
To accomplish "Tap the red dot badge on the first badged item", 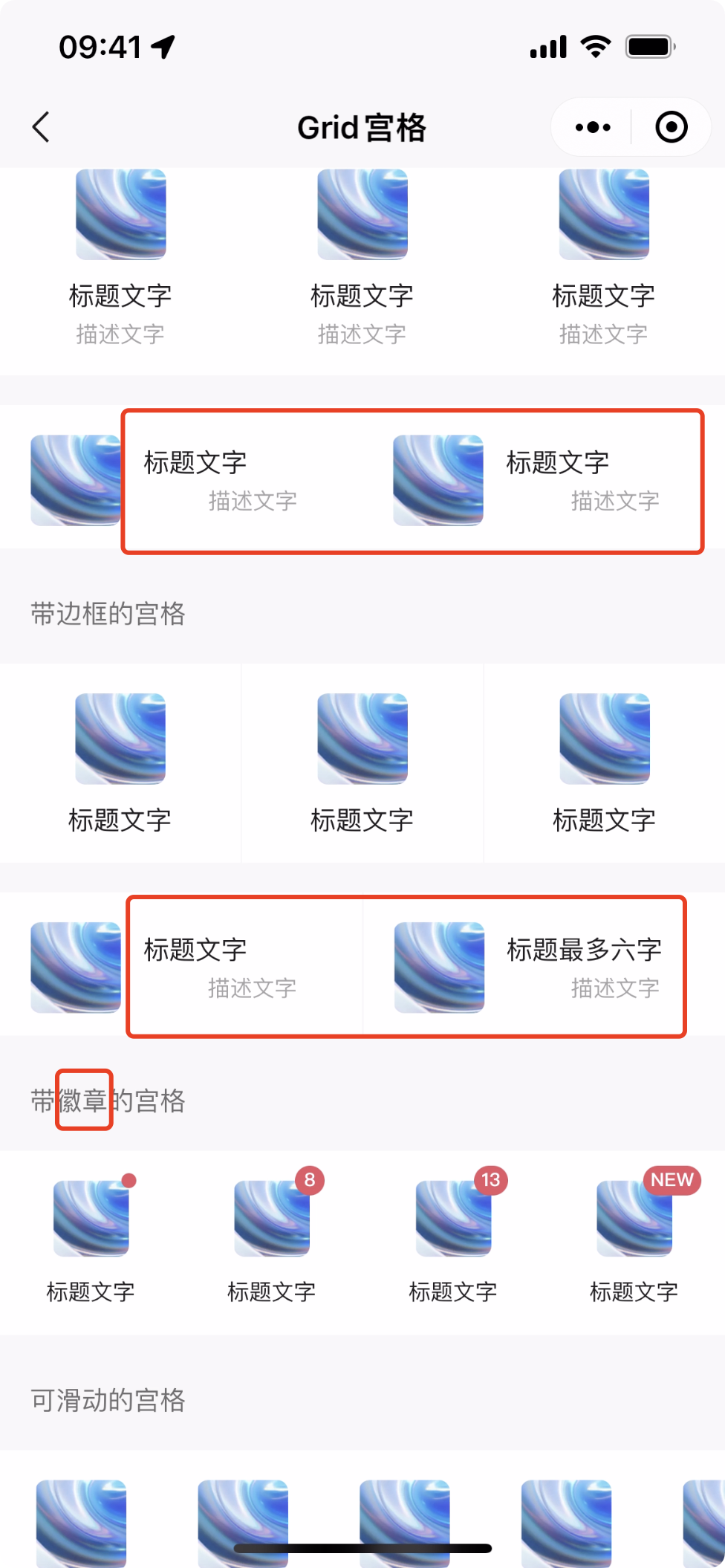I will [x=128, y=1179].
